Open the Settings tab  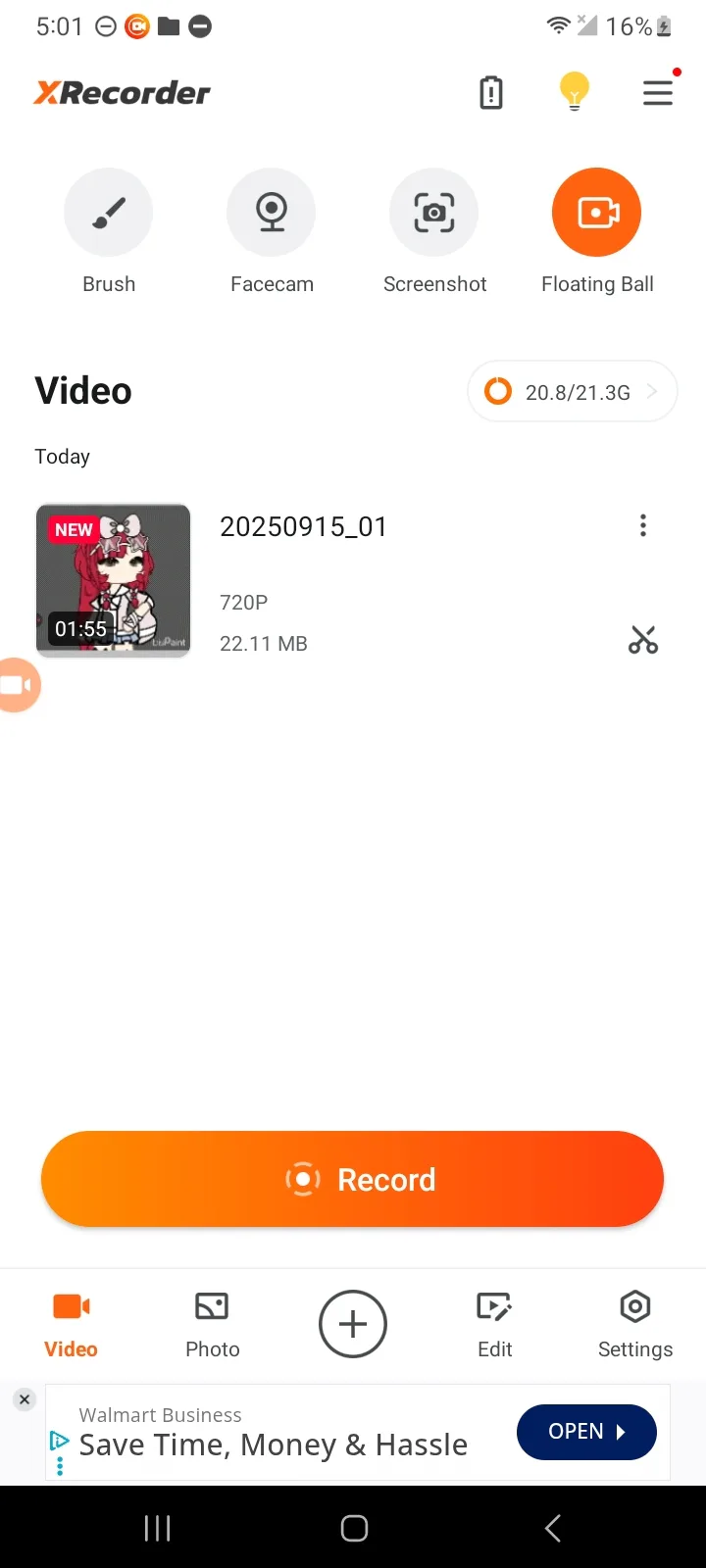click(635, 1324)
